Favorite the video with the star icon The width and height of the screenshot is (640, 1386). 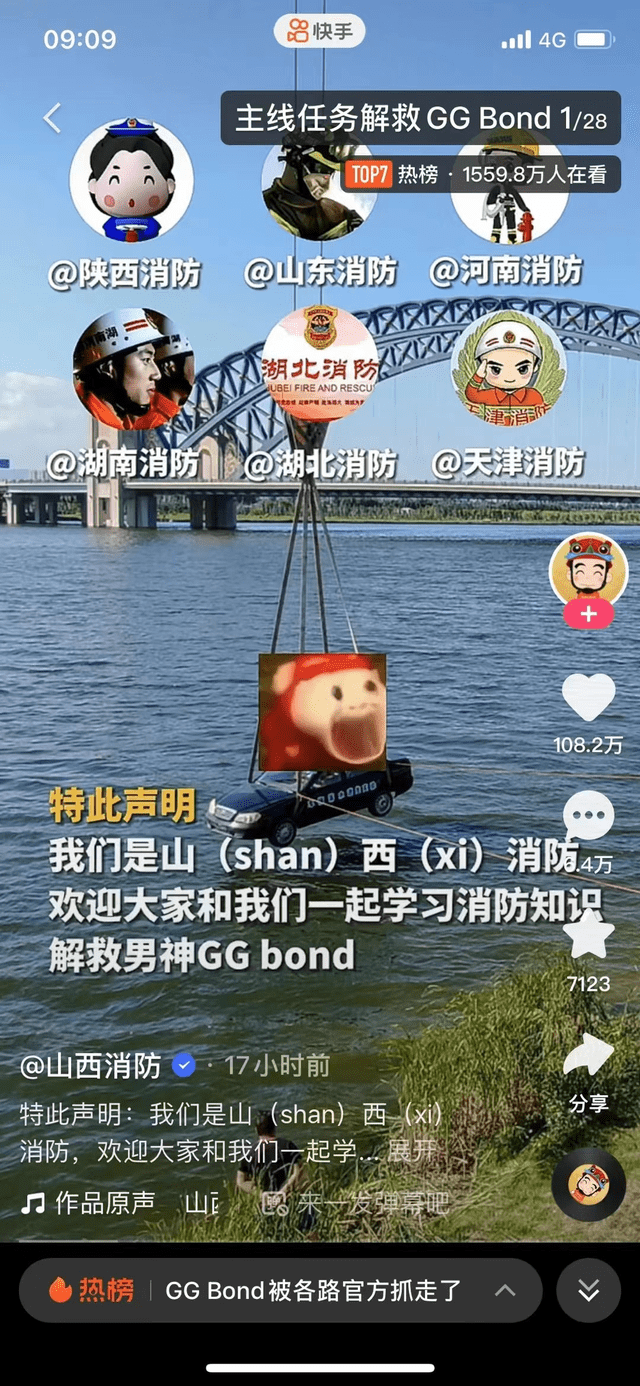click(x=588, y=936)
